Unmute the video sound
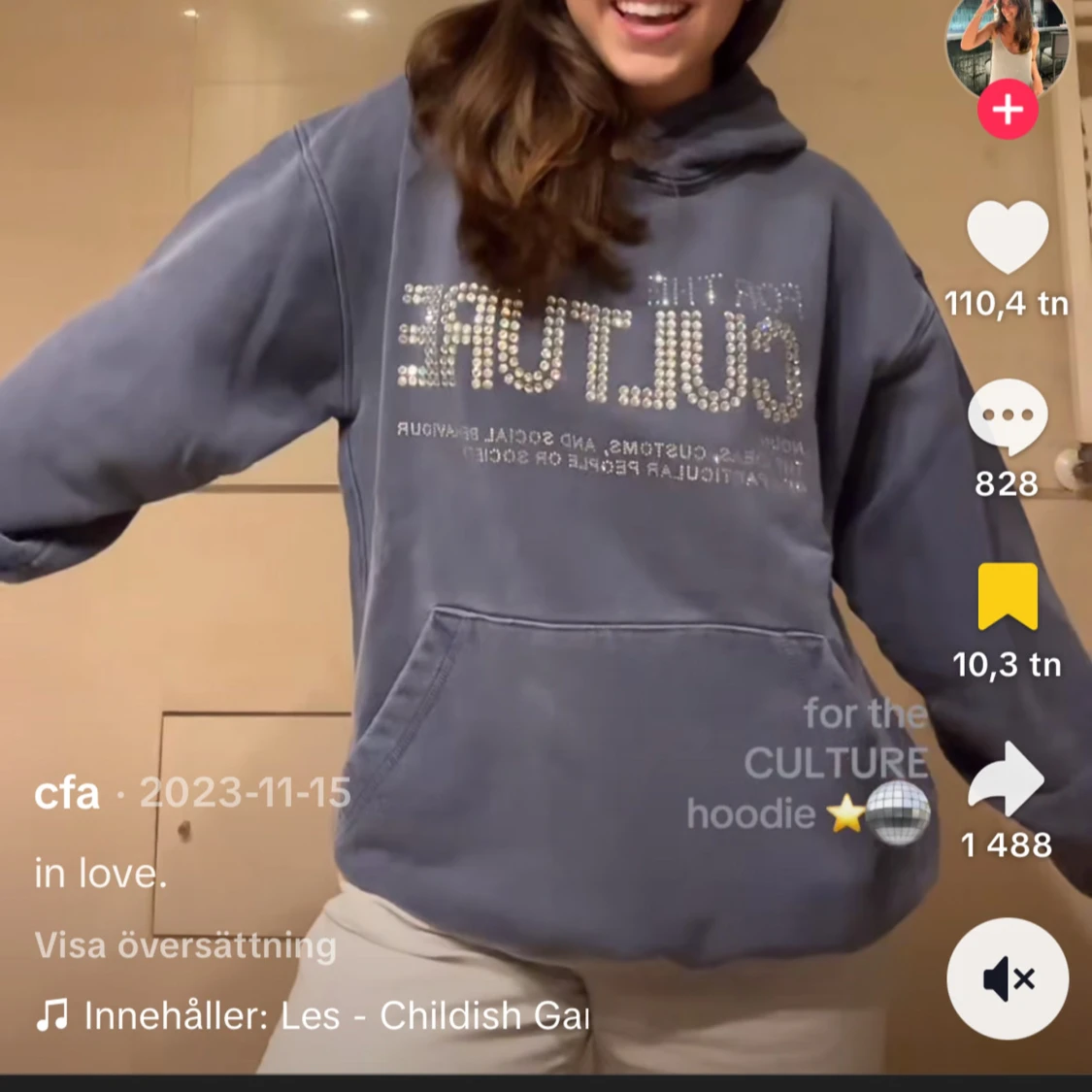1092x1092 pixels. pos(1008,978)
